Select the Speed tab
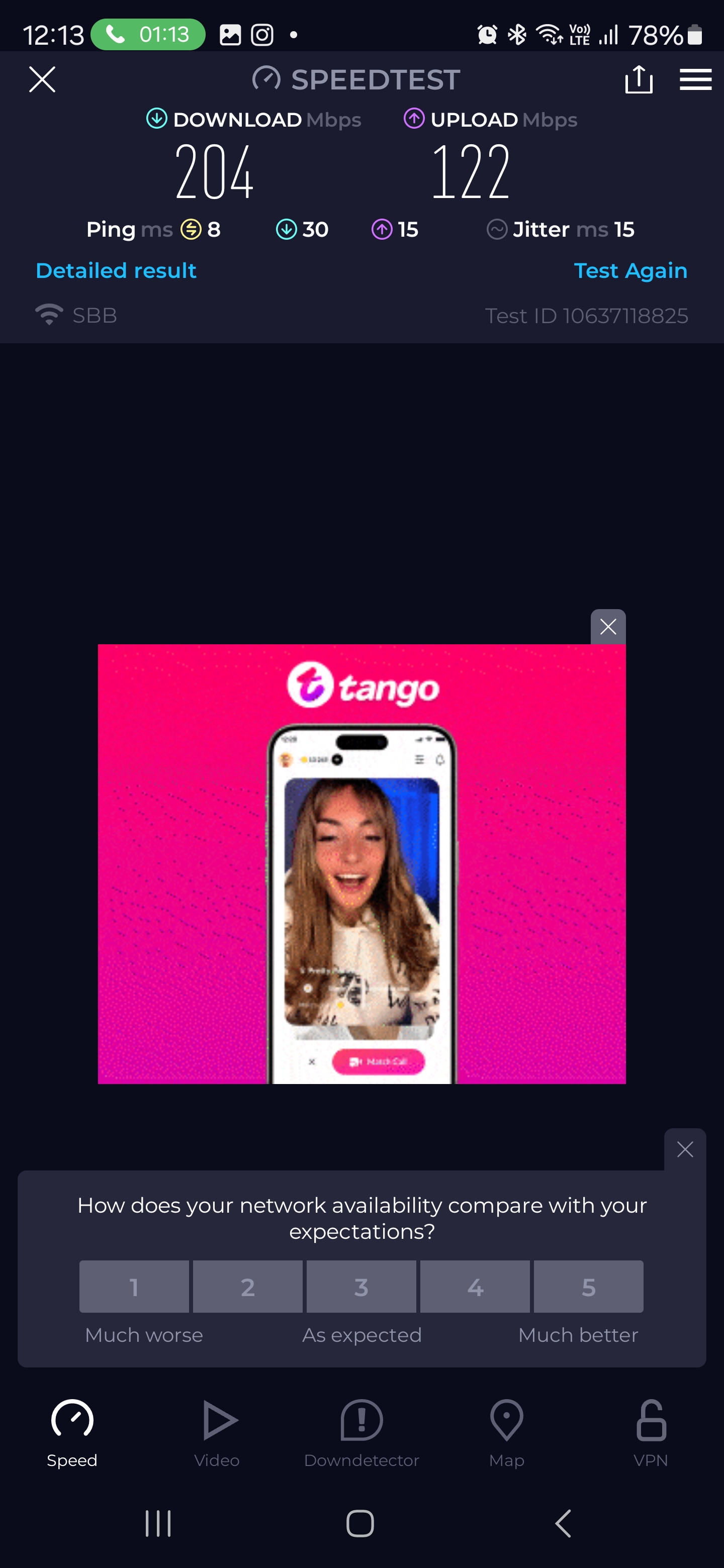The height and width of the screenshot is (1568, 724). click(72, 1433)
